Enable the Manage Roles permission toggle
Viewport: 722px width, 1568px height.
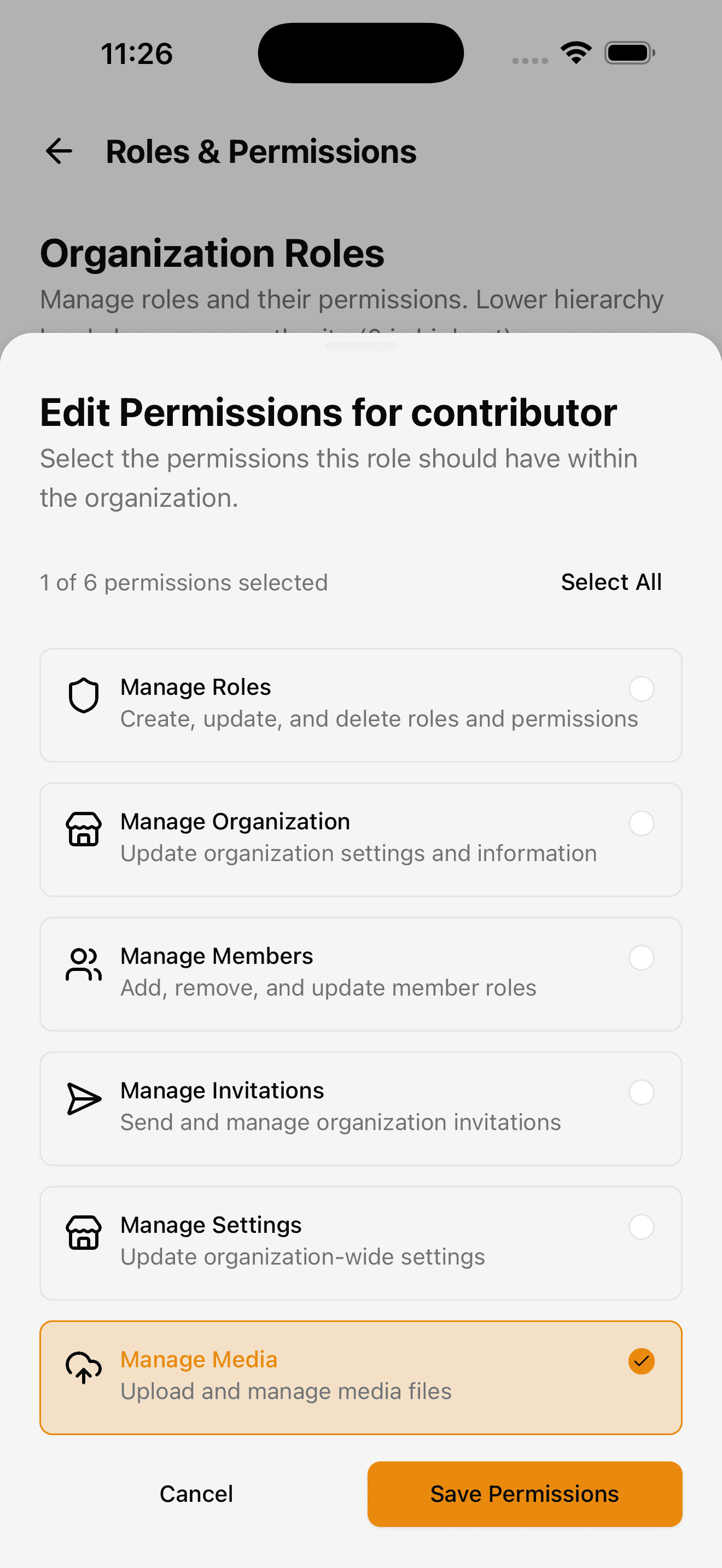(x=641, y=689)
